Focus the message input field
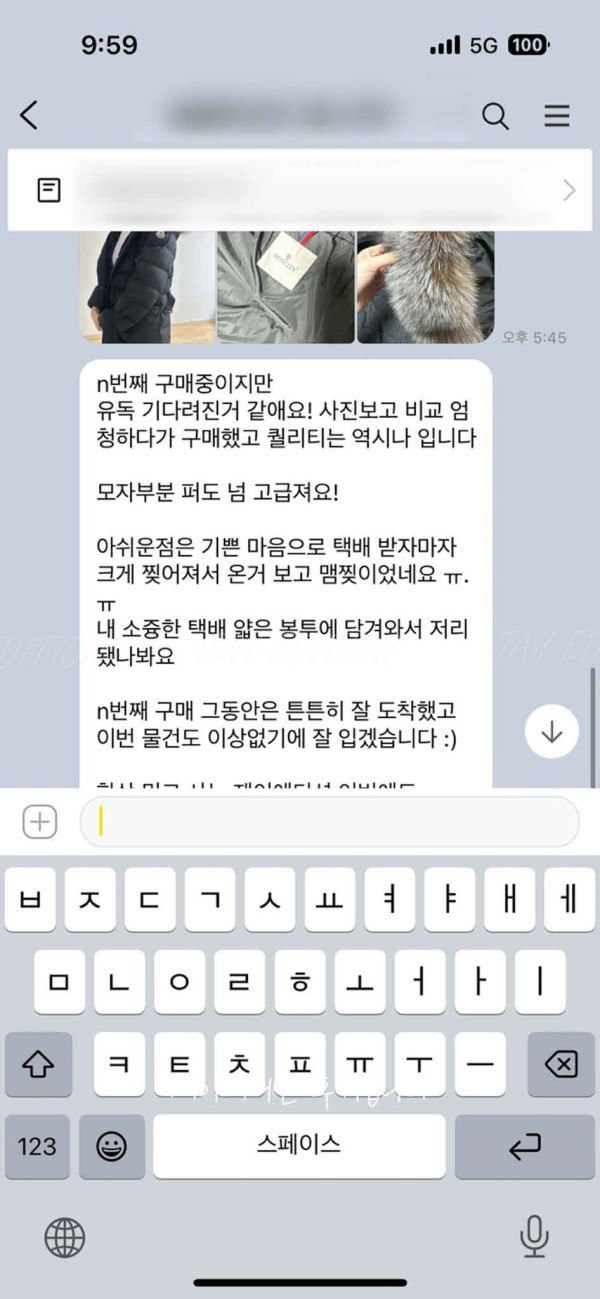Screen dimensions: 600x1299 tap(330, 822)
